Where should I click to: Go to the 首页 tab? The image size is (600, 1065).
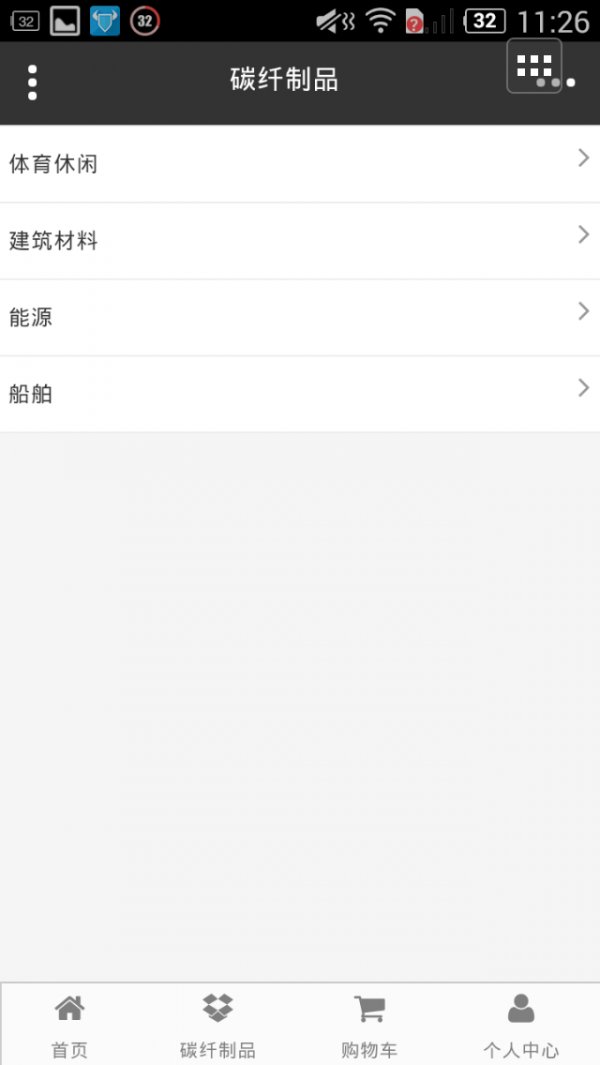click(x=70, y=1025)
